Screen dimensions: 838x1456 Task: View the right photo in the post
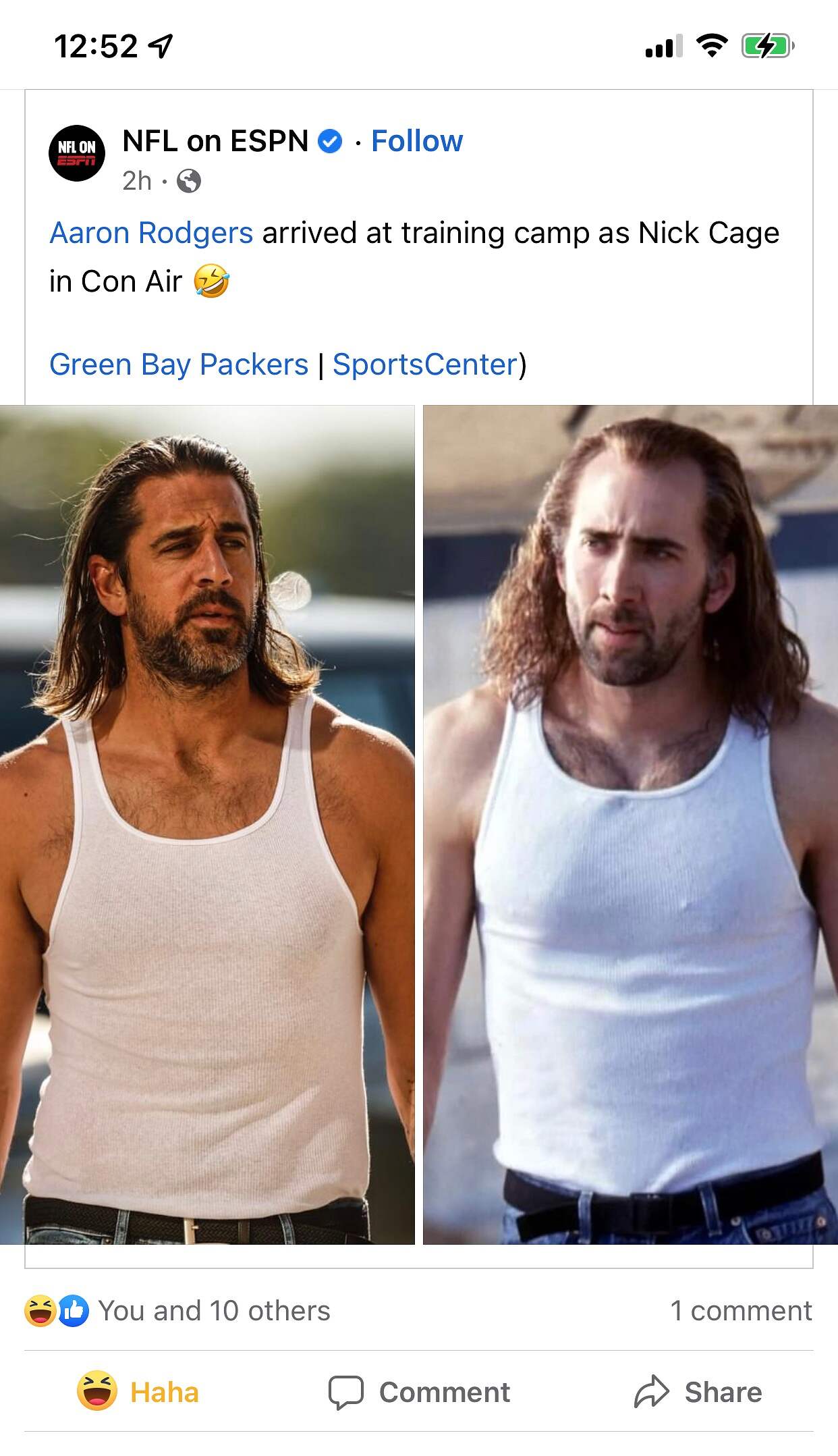630,824
